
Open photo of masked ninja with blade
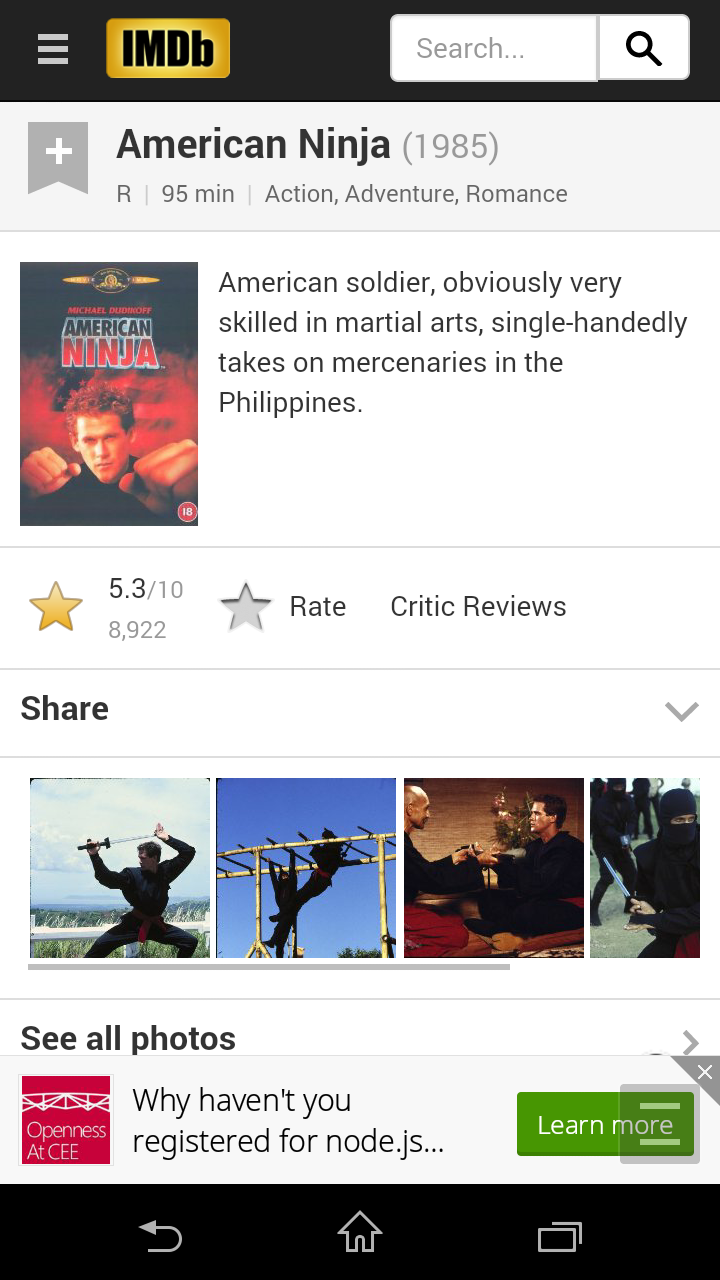coord(645,868)
